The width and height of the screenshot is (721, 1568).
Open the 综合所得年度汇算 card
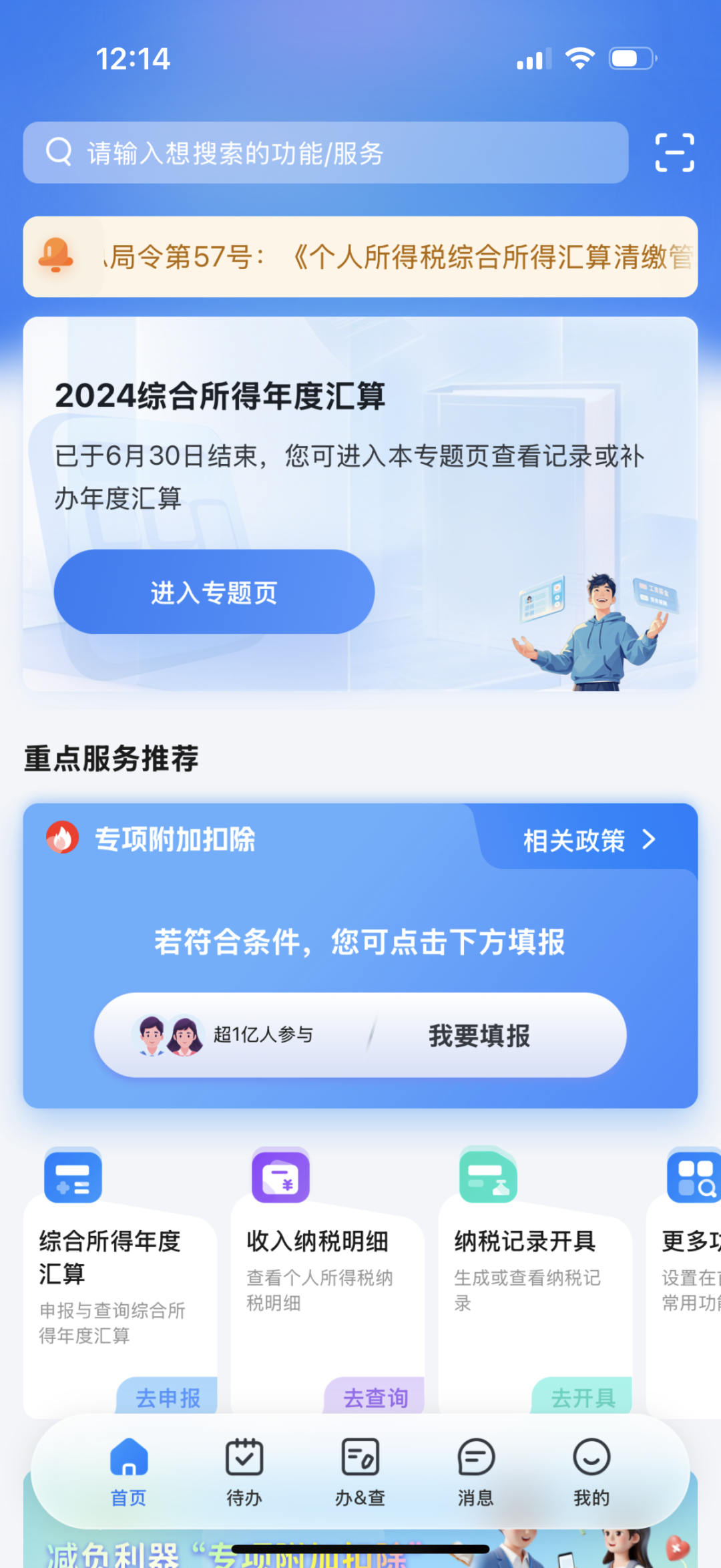pyautogui.click(x=120, y=1281)
